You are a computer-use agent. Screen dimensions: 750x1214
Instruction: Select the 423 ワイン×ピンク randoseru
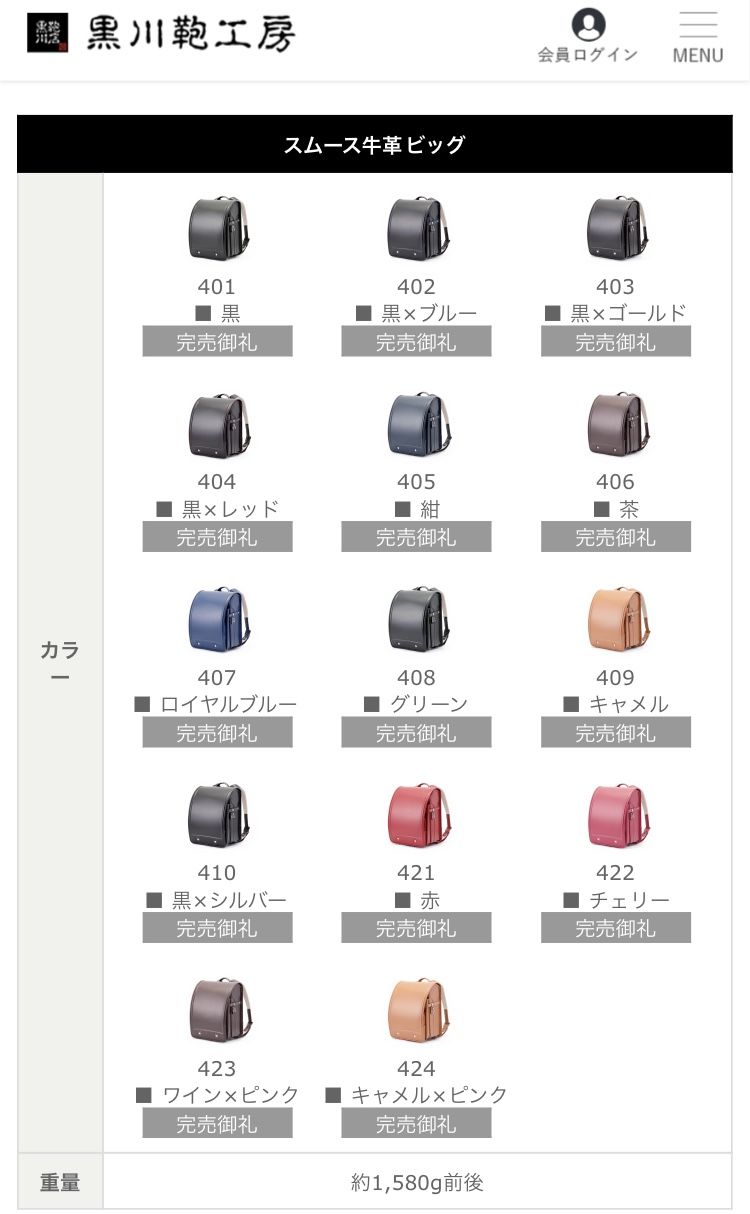(x=217, y=1011)
